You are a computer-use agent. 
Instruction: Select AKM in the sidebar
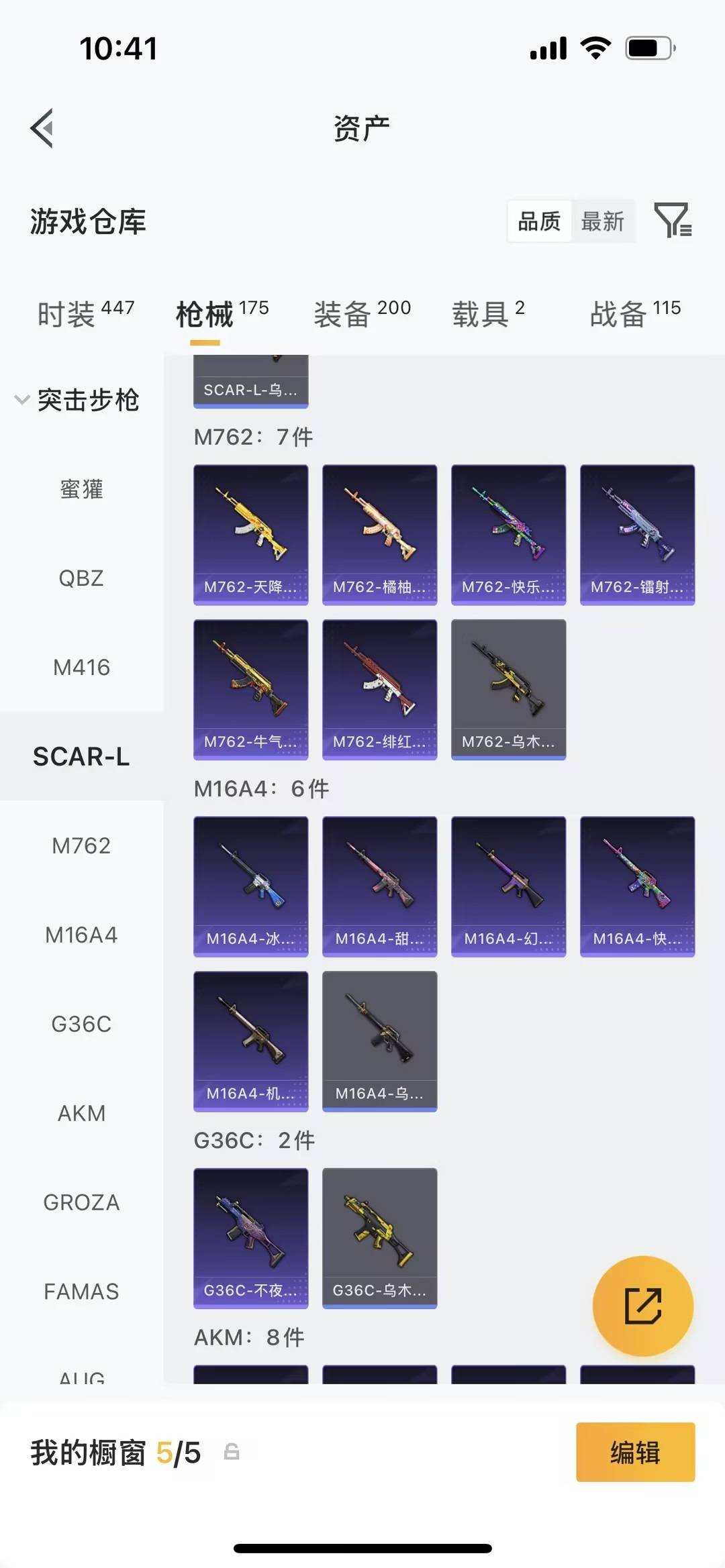tap(81, 1113)
